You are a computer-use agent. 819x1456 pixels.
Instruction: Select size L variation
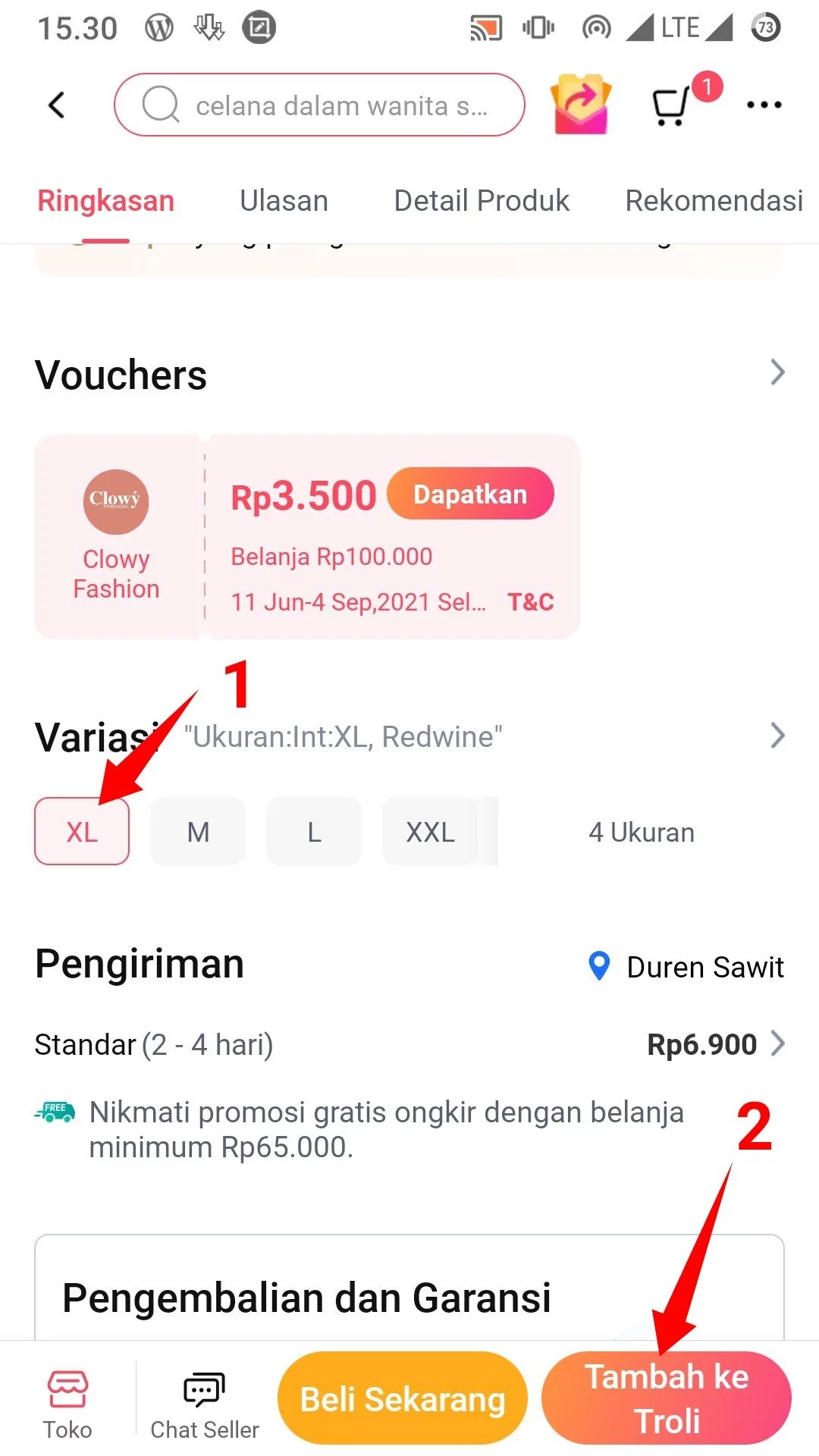click(x=313, y=831)
